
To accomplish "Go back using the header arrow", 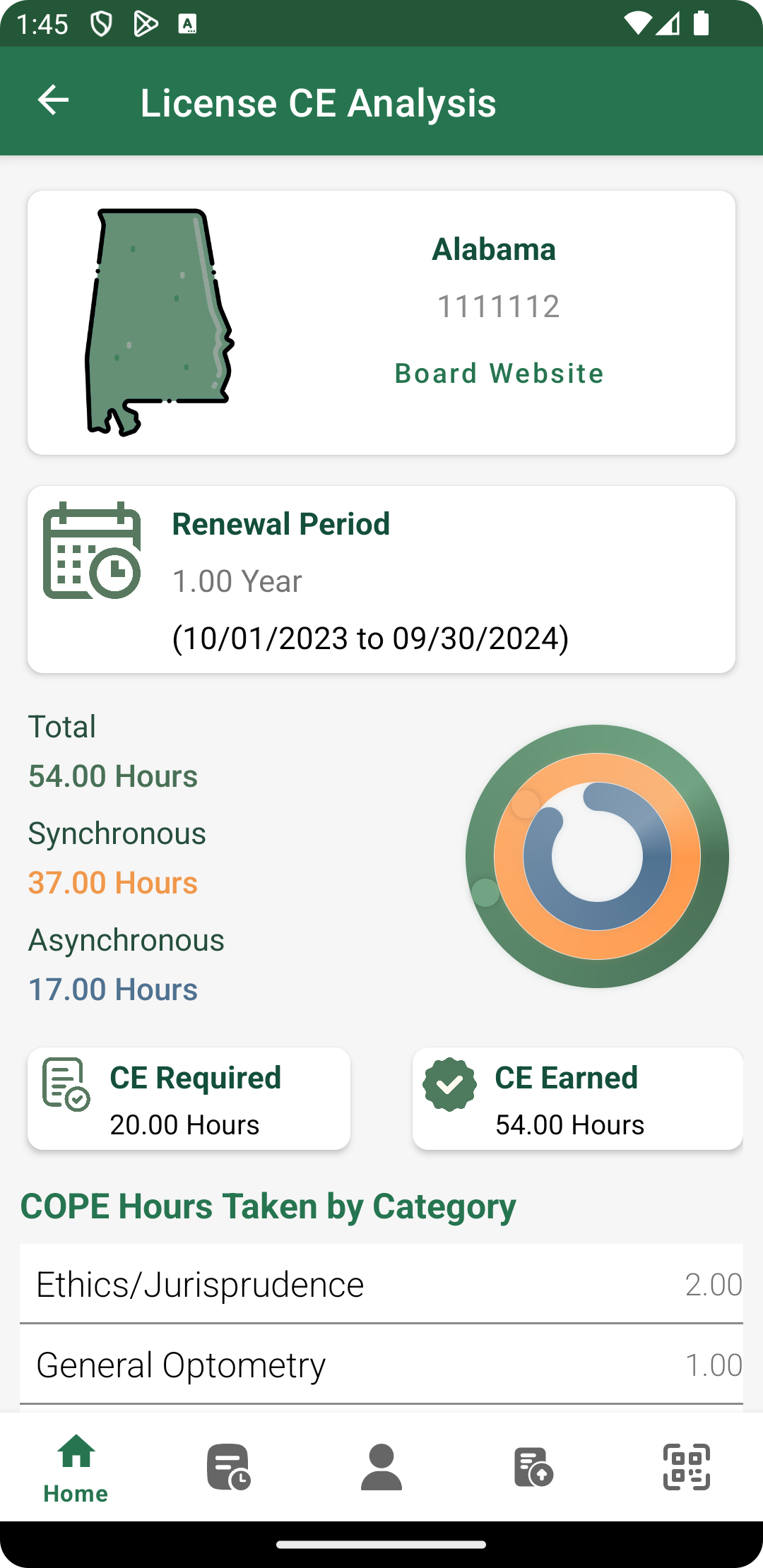I will point(53,101).
